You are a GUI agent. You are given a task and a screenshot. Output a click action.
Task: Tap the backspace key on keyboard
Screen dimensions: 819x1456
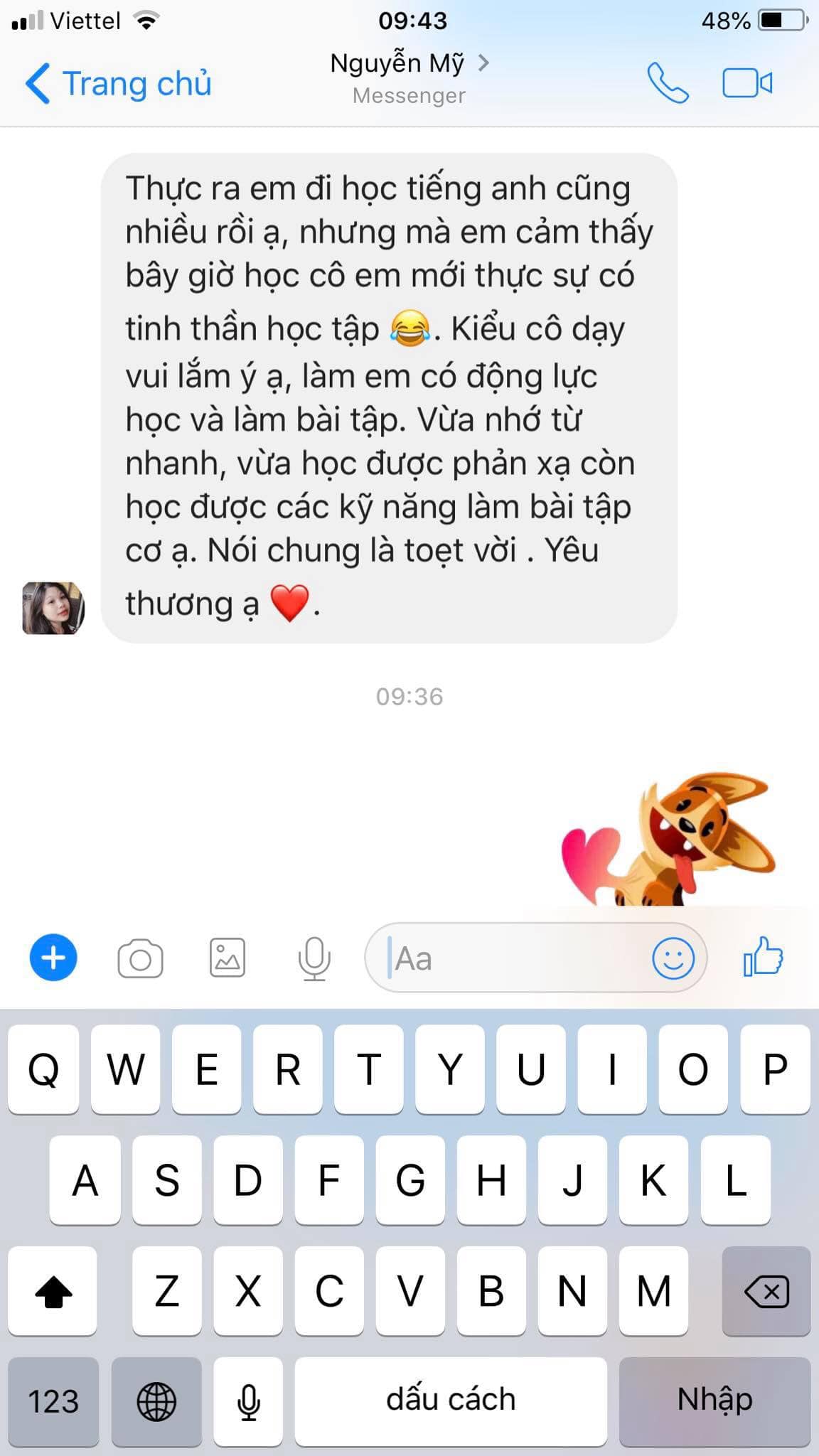point(766,1292)
